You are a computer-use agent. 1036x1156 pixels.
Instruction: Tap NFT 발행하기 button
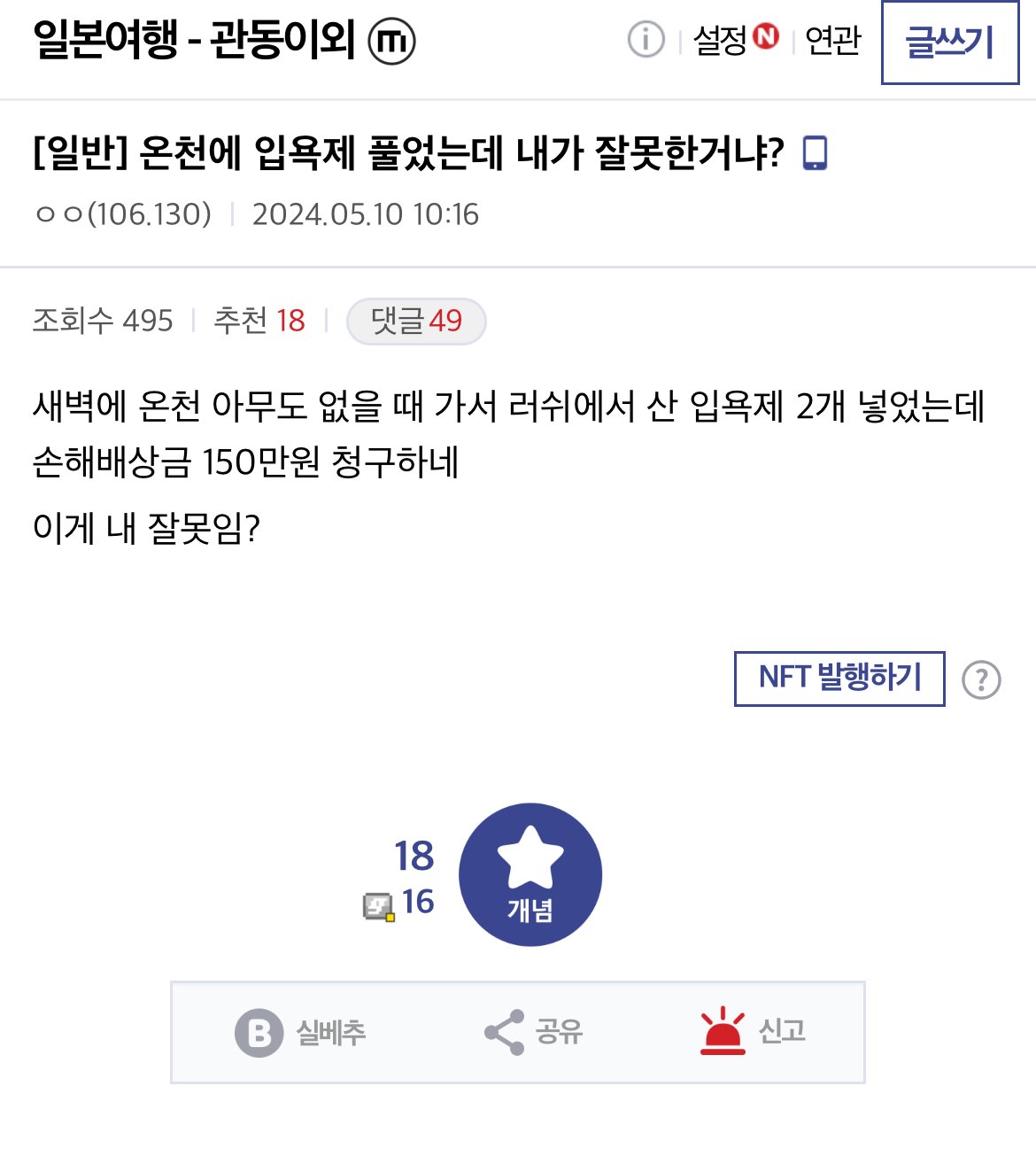click(839, 679)
